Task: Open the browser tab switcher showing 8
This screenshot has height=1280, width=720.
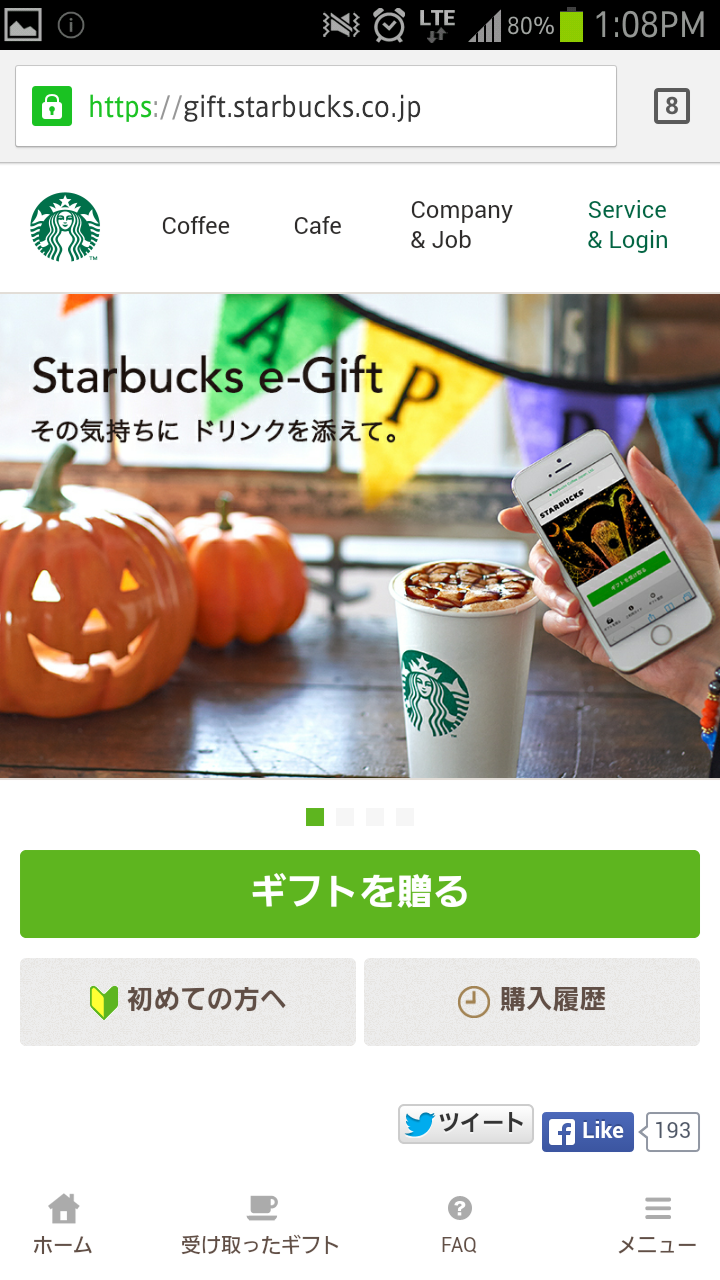Action: (671, 106)
